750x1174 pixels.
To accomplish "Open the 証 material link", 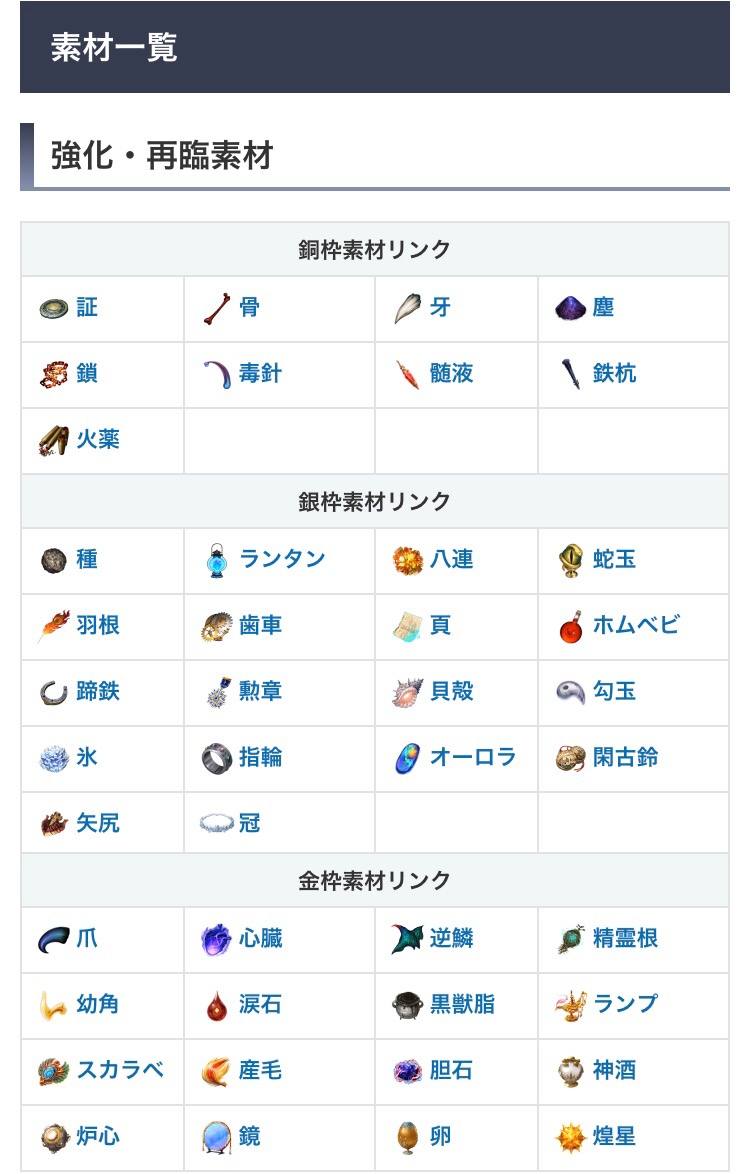I will point(87,308).
